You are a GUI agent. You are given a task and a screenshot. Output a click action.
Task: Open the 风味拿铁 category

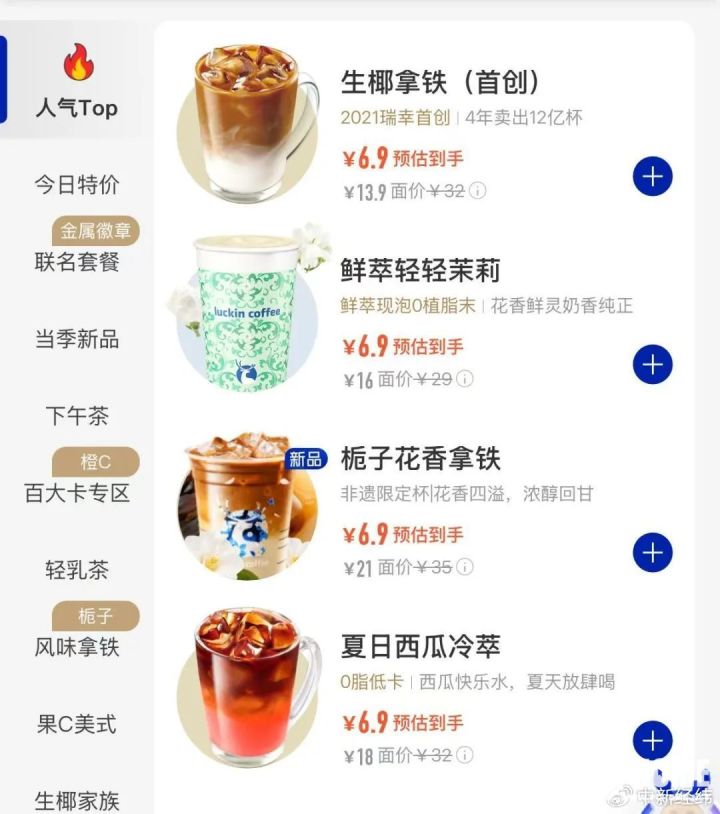pos(77,647)
